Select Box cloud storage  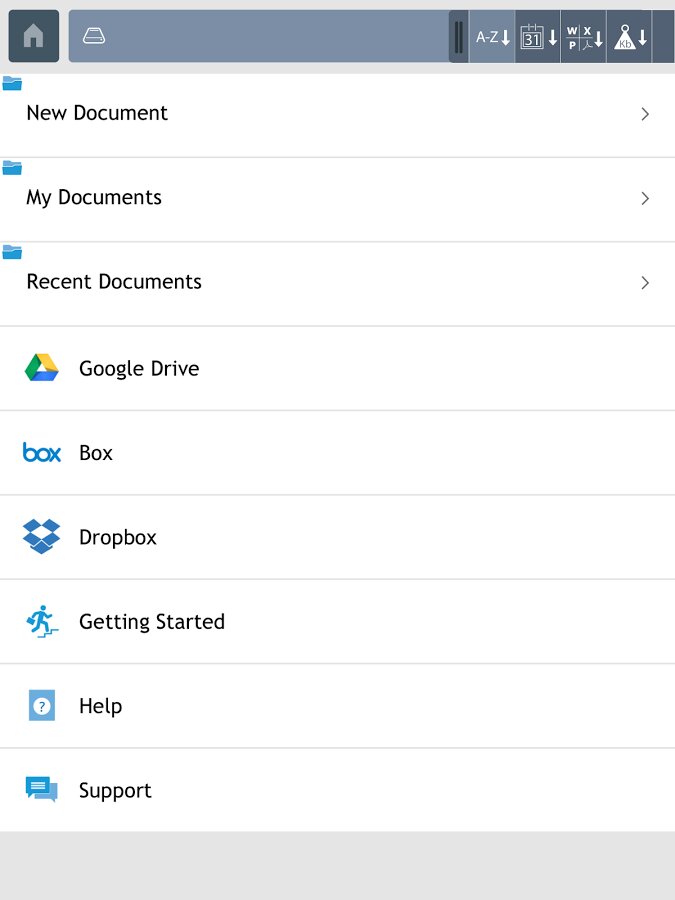pos(337,453)
